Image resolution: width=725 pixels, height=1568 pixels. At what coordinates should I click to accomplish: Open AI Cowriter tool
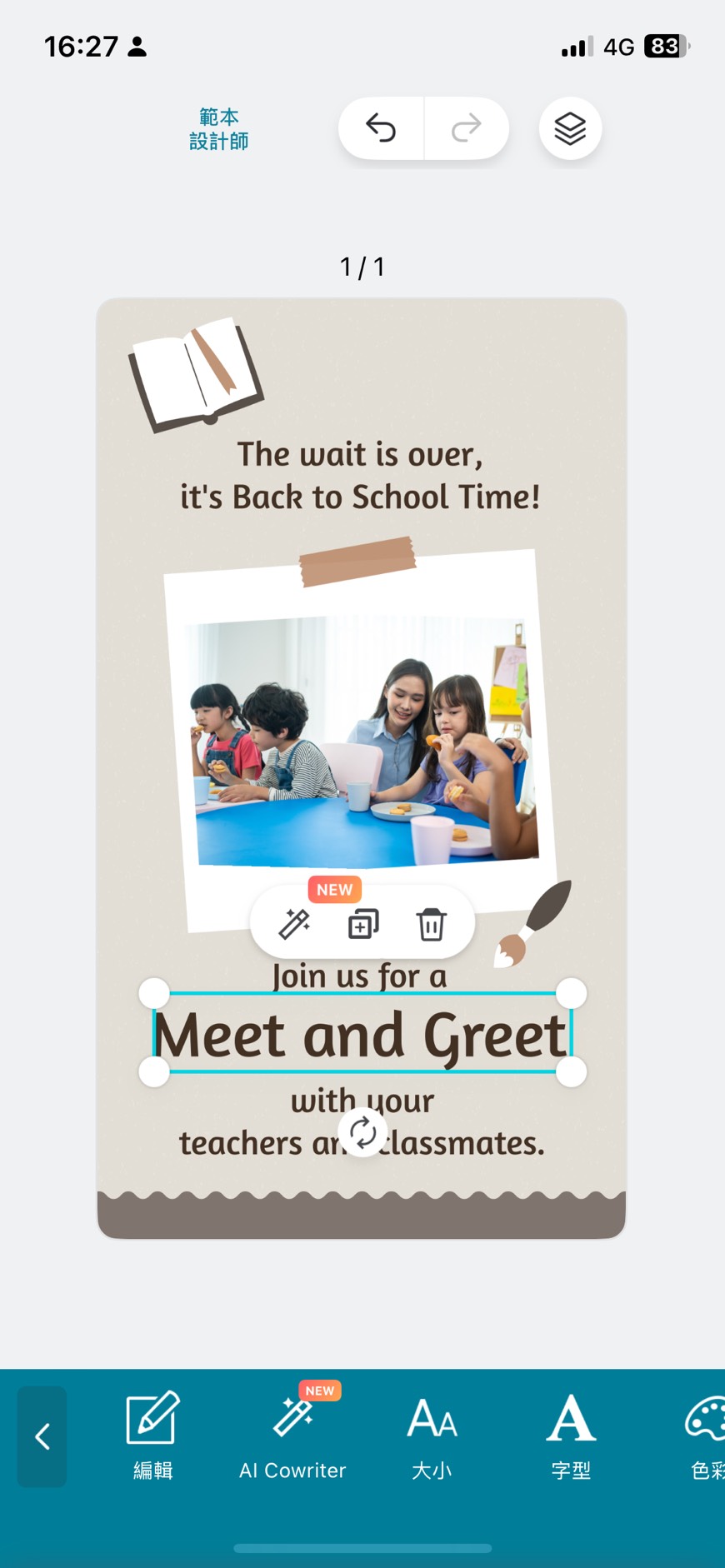(x=292, y=1435)
